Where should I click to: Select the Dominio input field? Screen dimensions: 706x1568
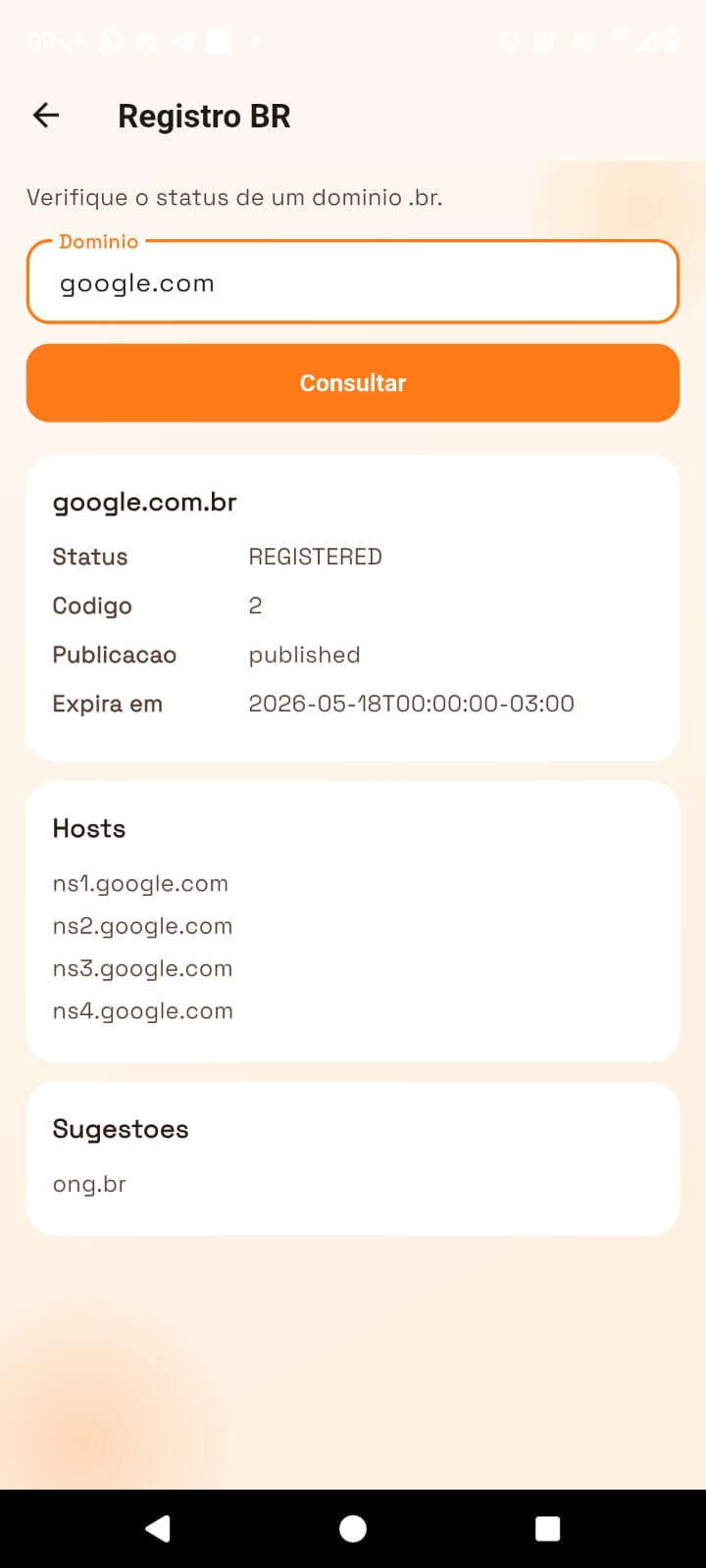coord(353,282)
